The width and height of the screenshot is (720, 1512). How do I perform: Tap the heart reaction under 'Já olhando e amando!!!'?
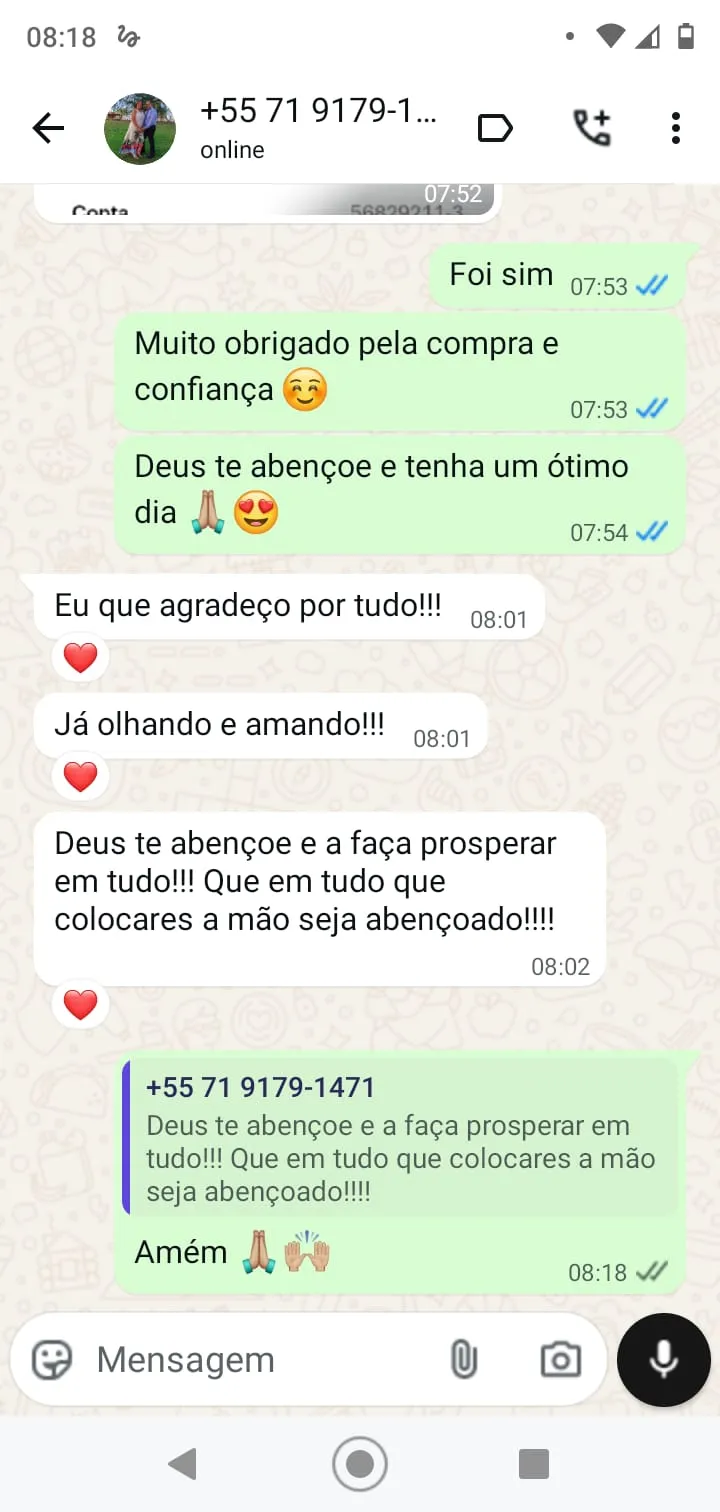(79, 776)
